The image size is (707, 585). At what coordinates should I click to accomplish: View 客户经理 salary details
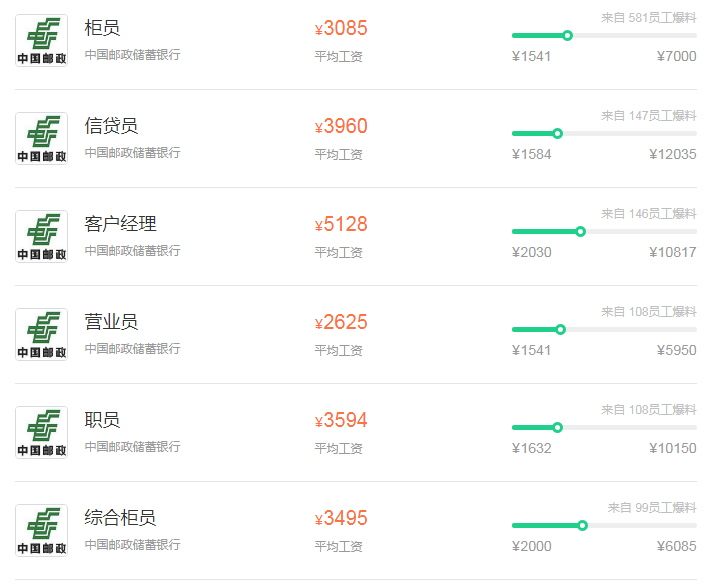pos(120,224)
